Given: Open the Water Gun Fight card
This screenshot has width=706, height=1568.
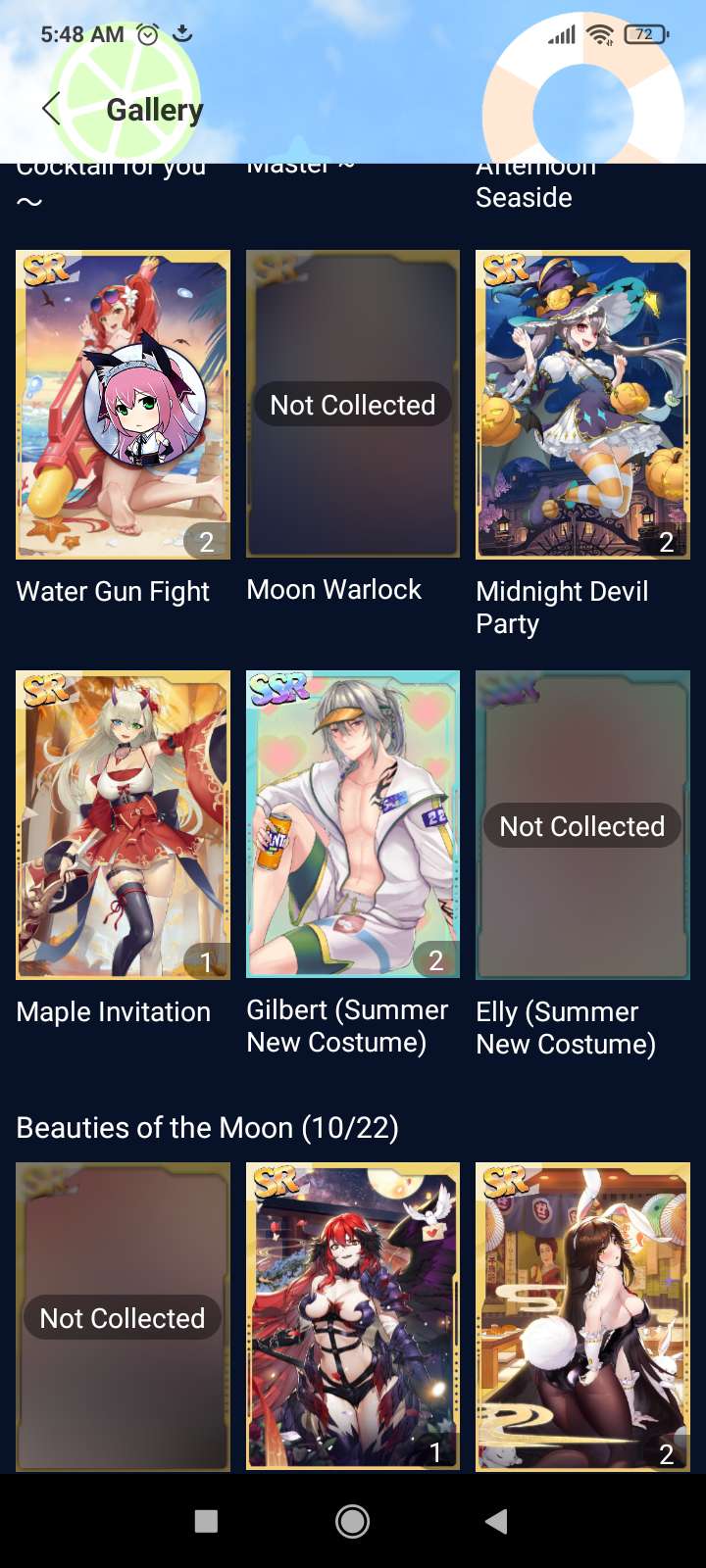Looking at the screenshot, I should click(x=123, y=405).
